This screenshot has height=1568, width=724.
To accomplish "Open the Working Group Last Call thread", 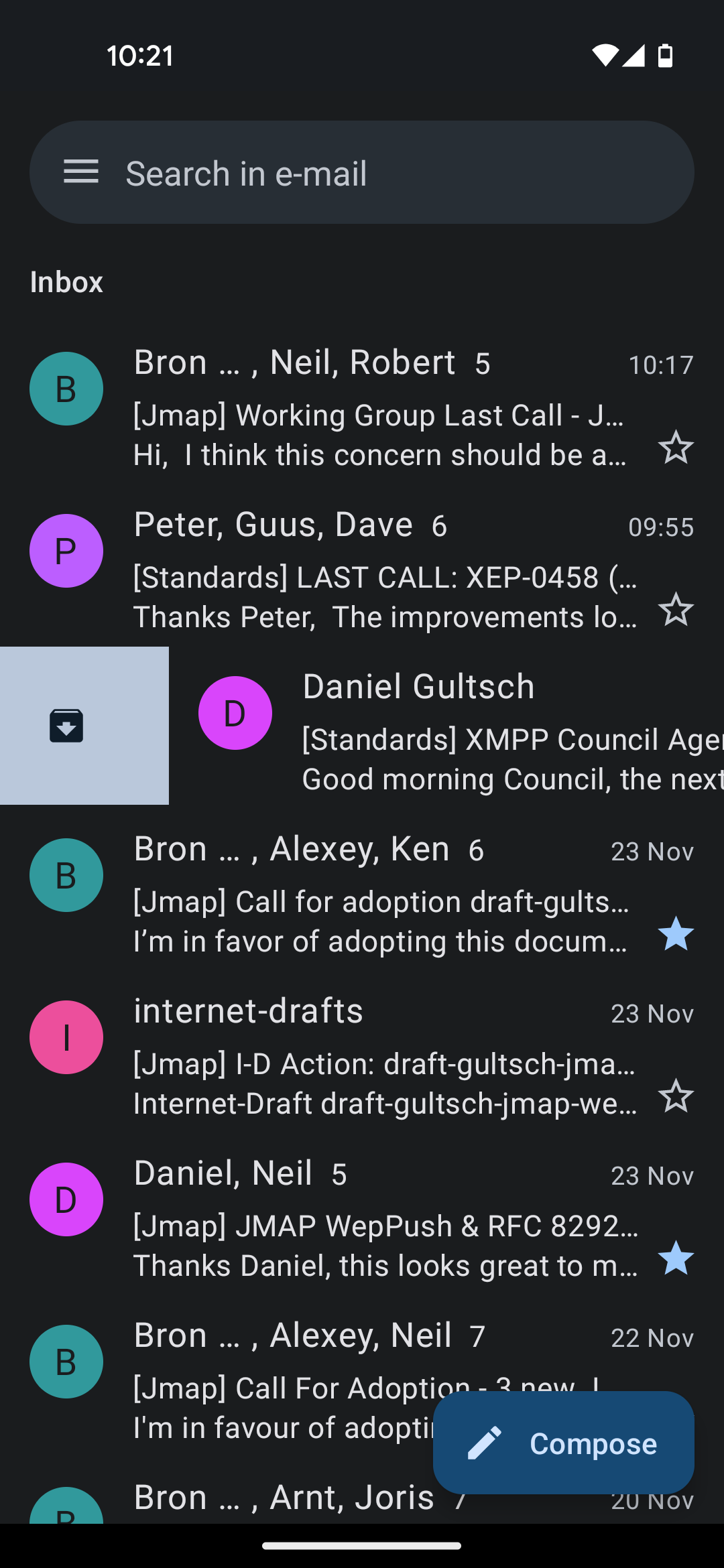I will (379, 415).
